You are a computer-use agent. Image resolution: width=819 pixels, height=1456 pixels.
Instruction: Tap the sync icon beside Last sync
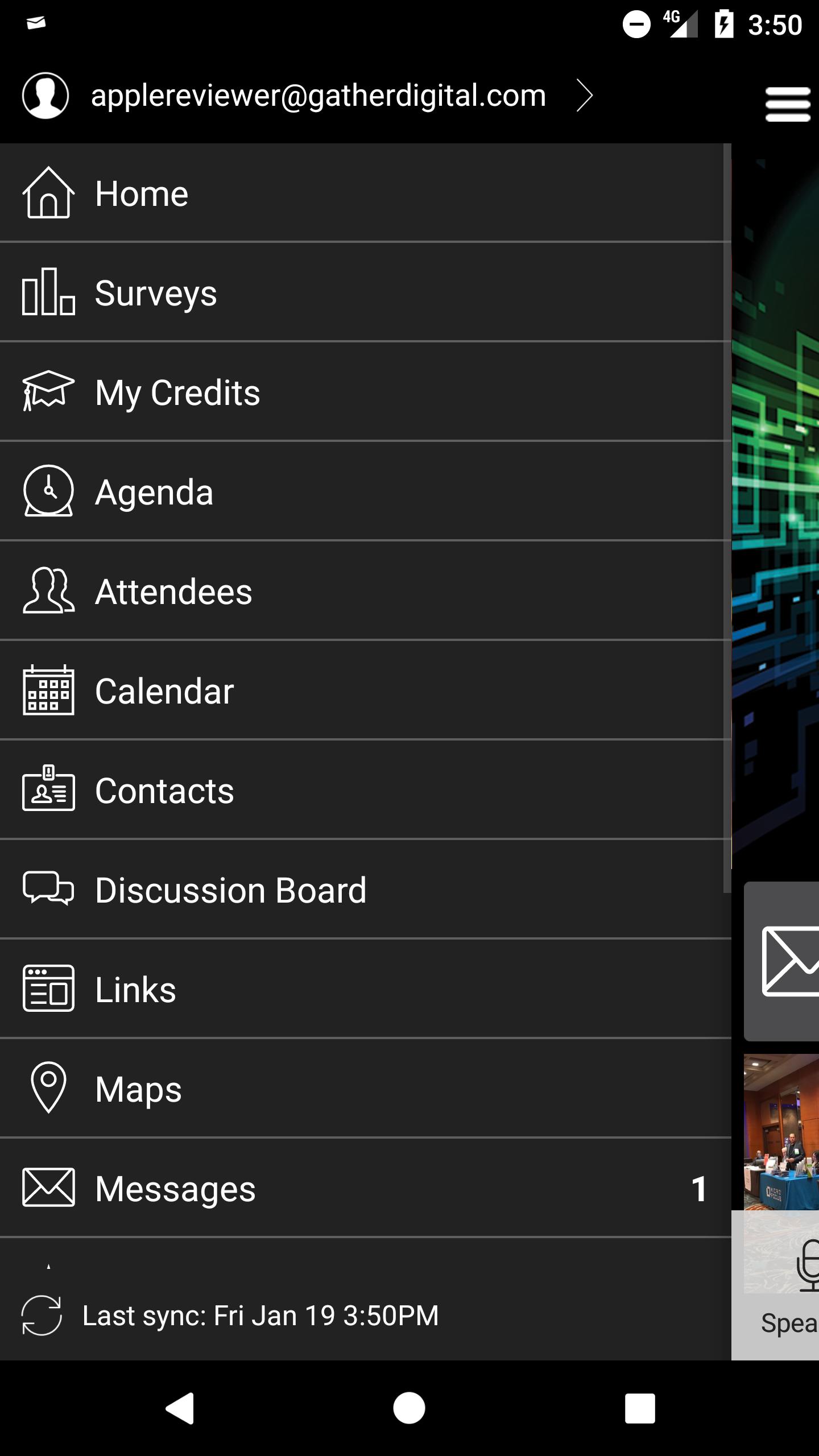pos(42,1315)
